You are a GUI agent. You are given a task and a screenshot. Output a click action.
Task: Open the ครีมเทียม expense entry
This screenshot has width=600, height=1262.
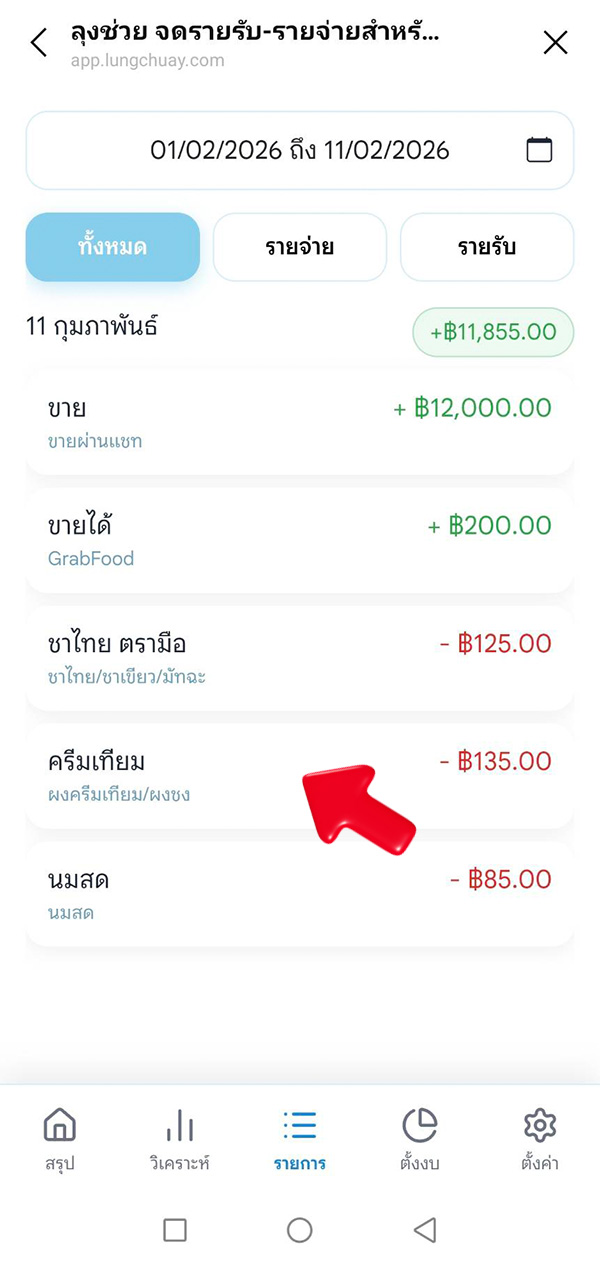pos(200,777)
